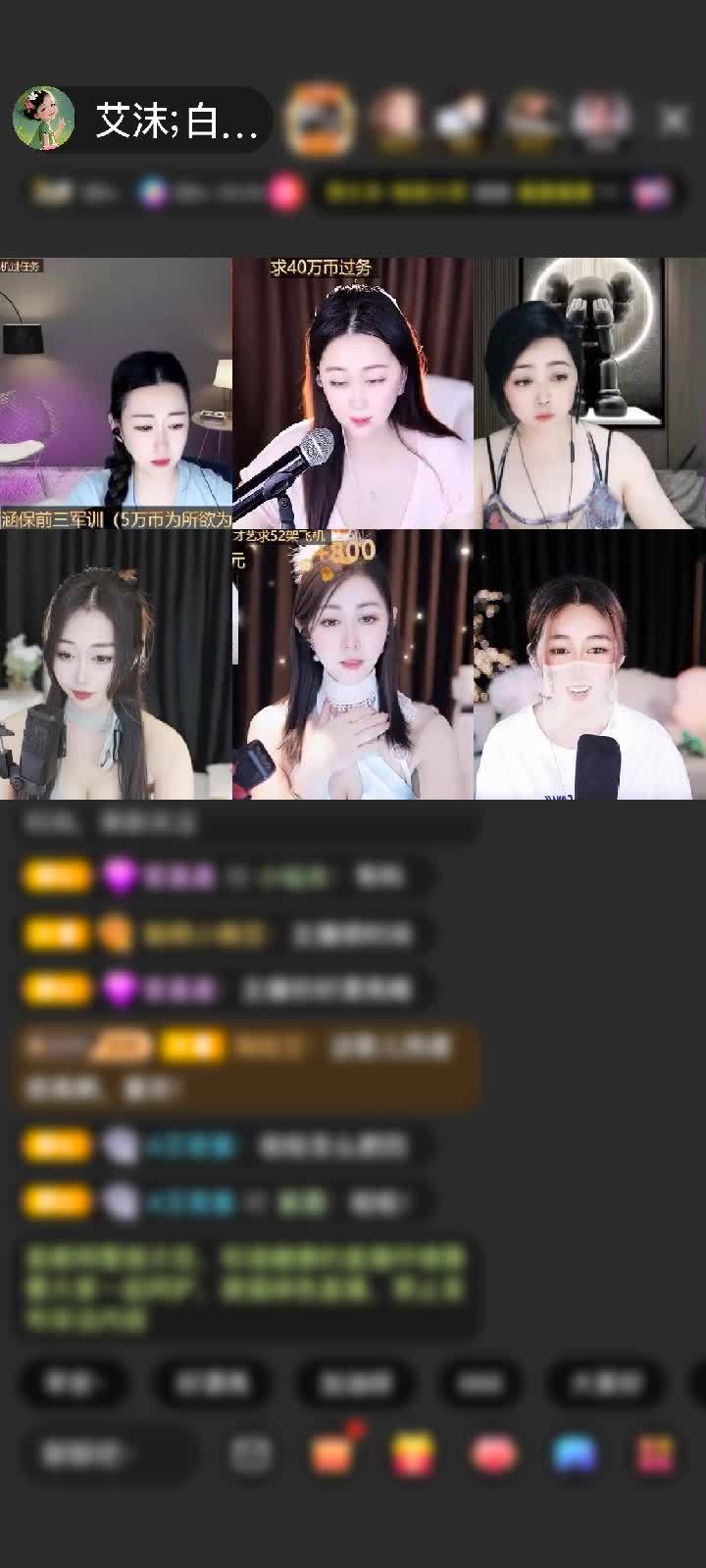Tap the pink heart icon in bottom bar

(493, 1454)
